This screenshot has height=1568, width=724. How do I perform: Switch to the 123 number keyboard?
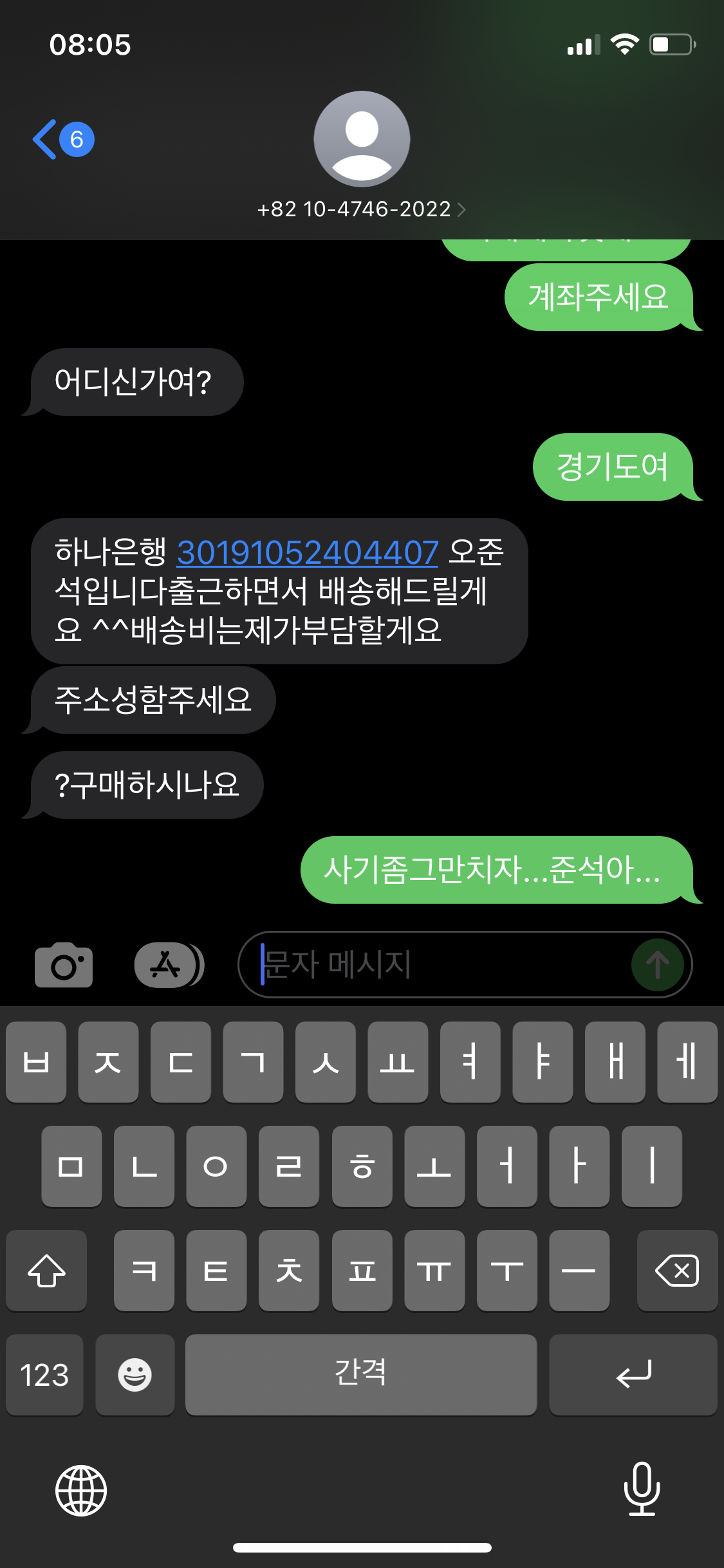[x=44, y=1374]
